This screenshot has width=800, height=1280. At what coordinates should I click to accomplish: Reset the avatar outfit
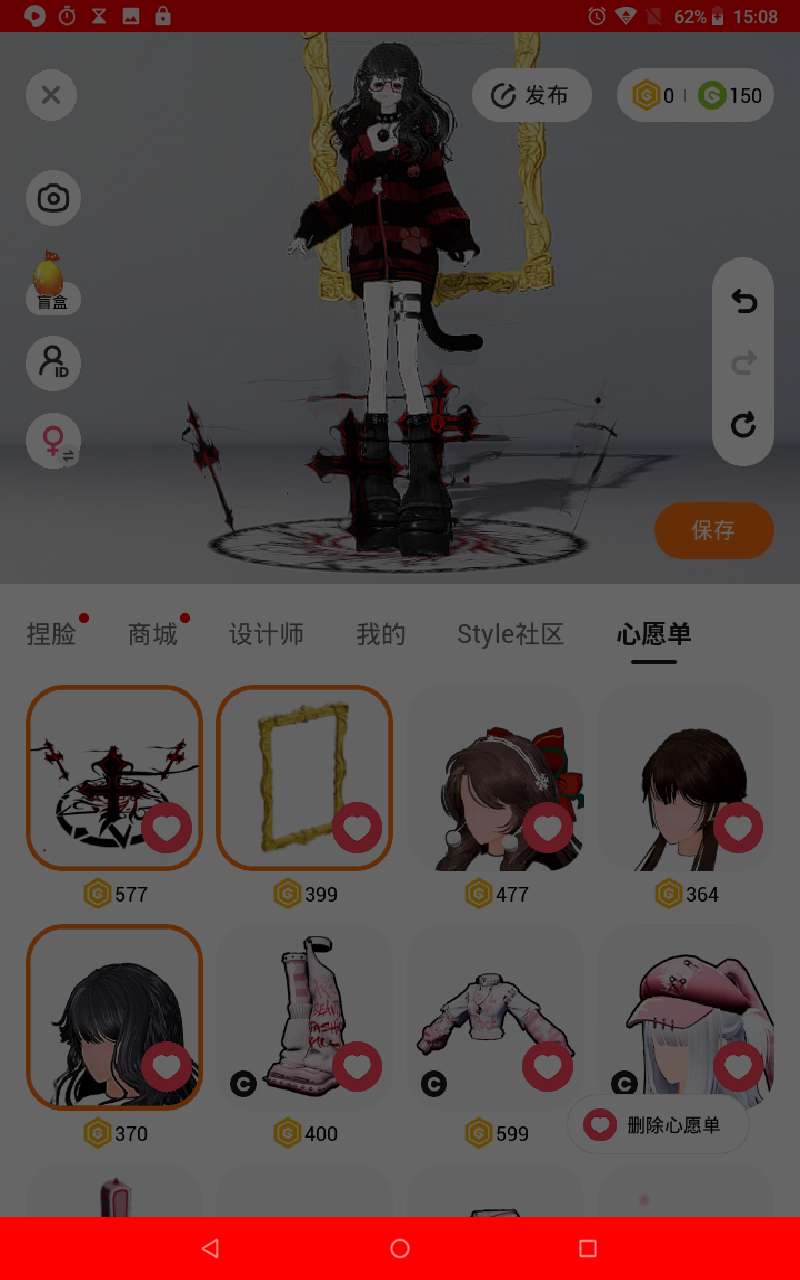(743, 425)
